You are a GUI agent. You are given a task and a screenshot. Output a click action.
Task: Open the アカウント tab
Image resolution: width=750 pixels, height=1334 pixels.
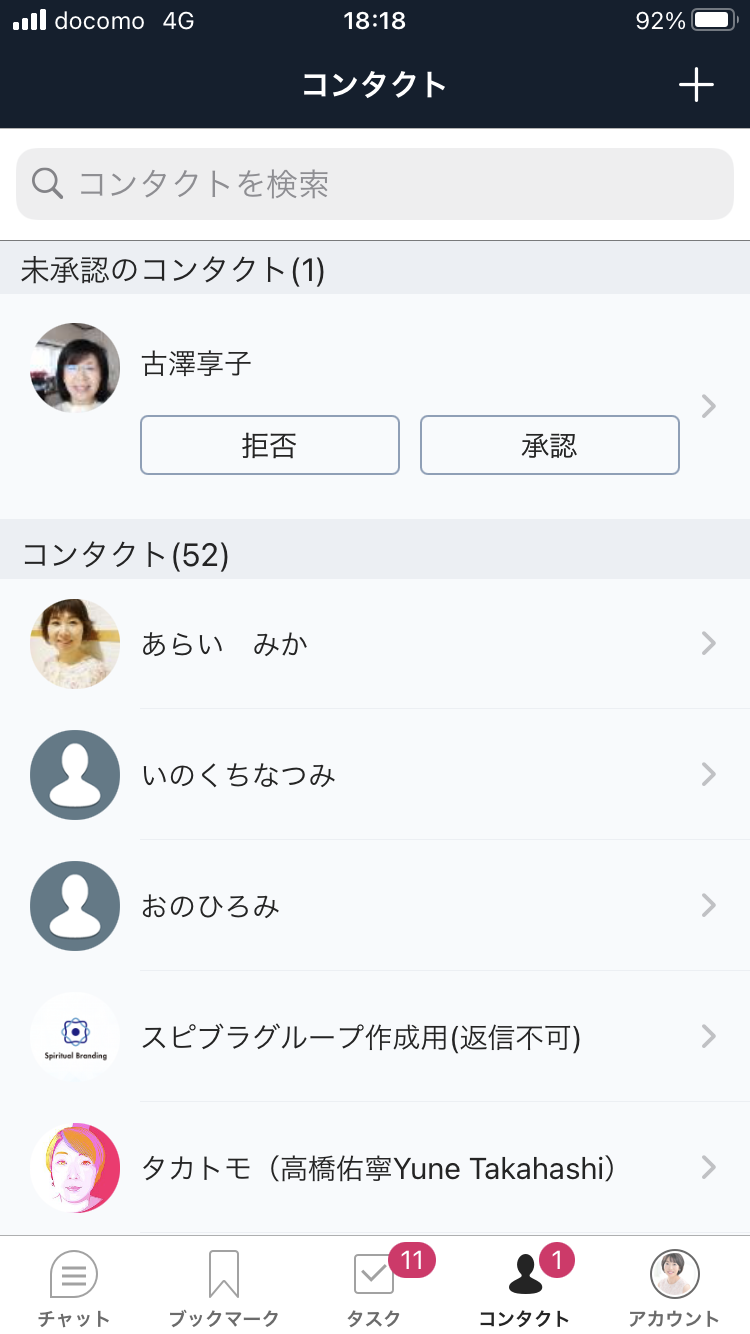click(x=675, y=1288)
